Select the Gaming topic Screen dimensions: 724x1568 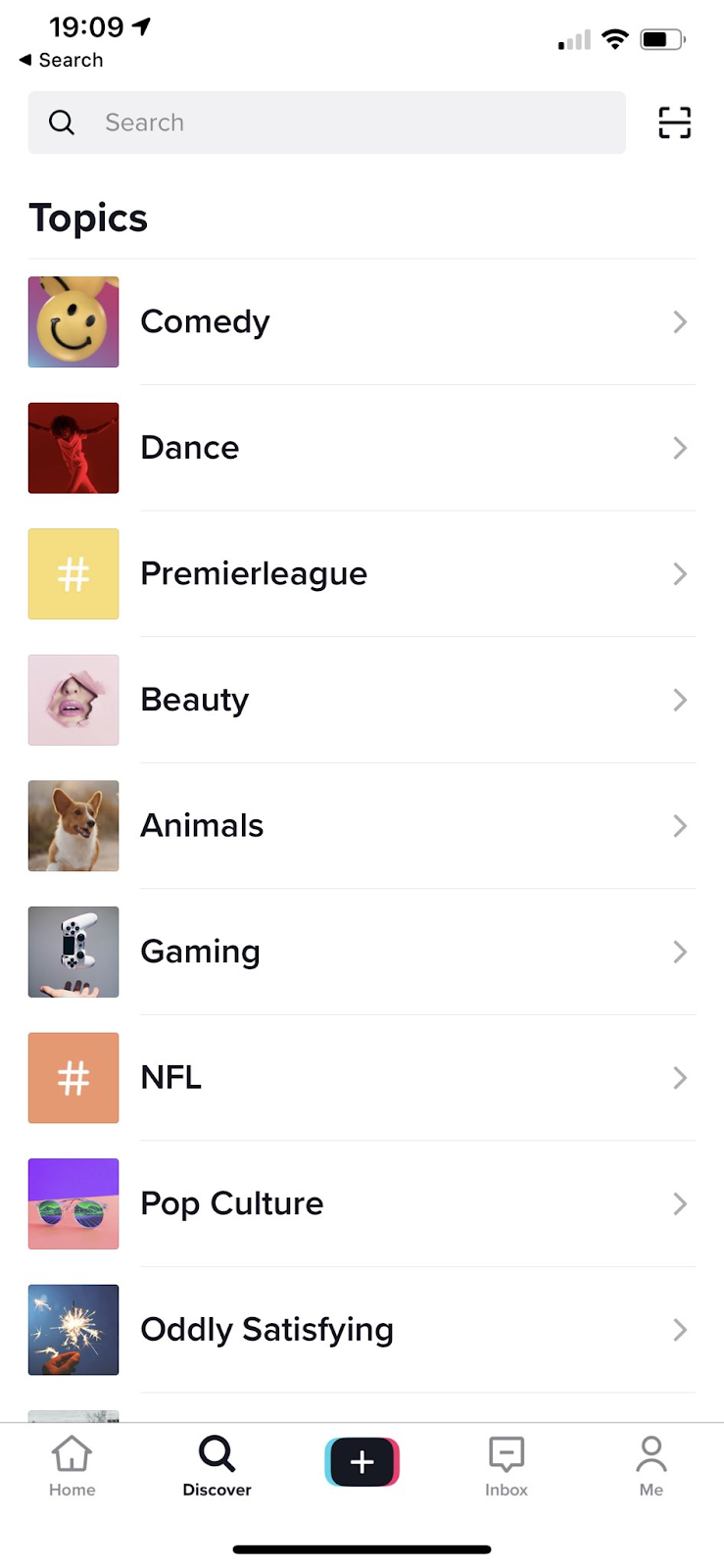pos(362,952)
